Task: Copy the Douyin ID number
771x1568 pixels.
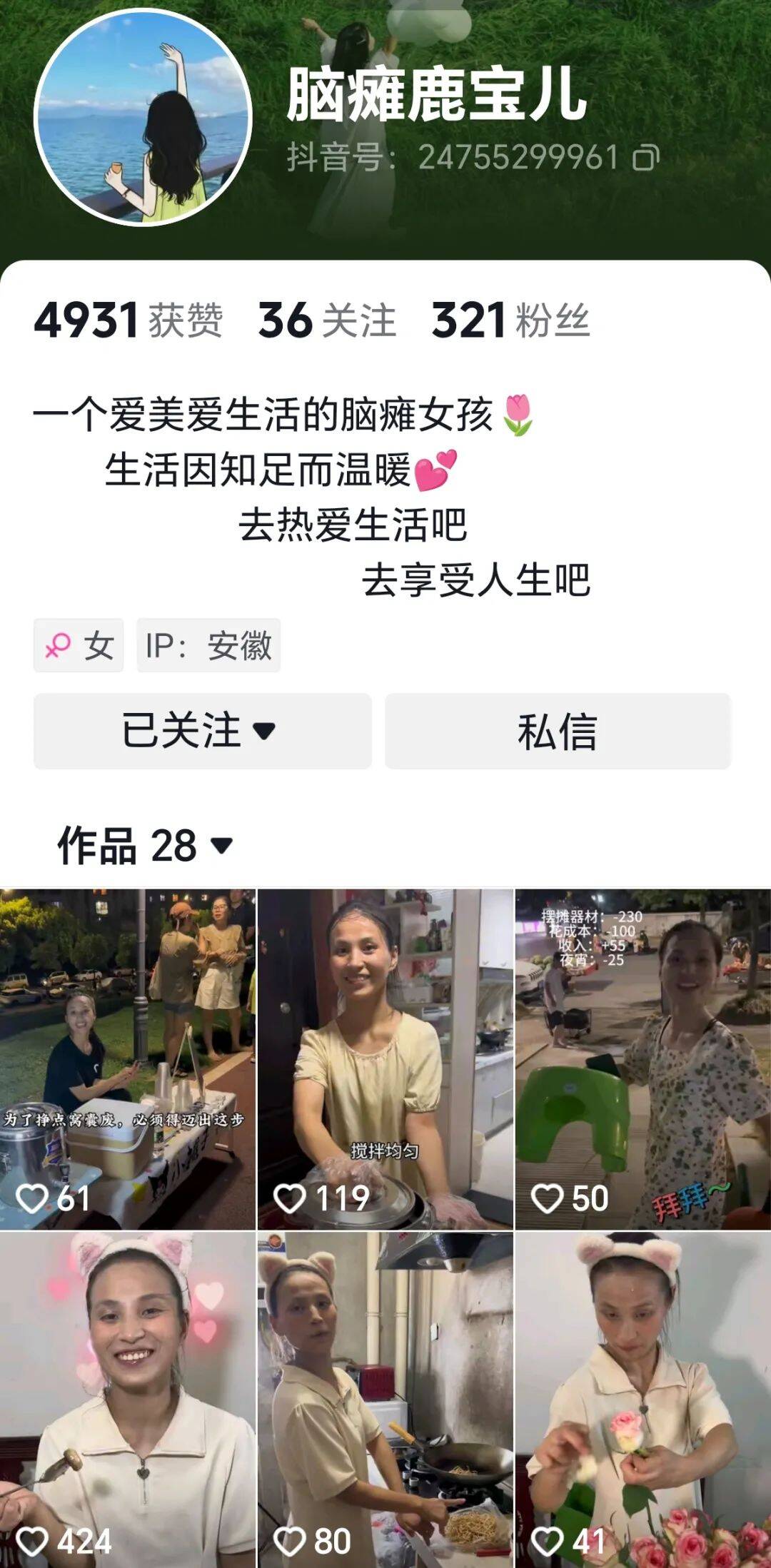Action: pos(645,158)
